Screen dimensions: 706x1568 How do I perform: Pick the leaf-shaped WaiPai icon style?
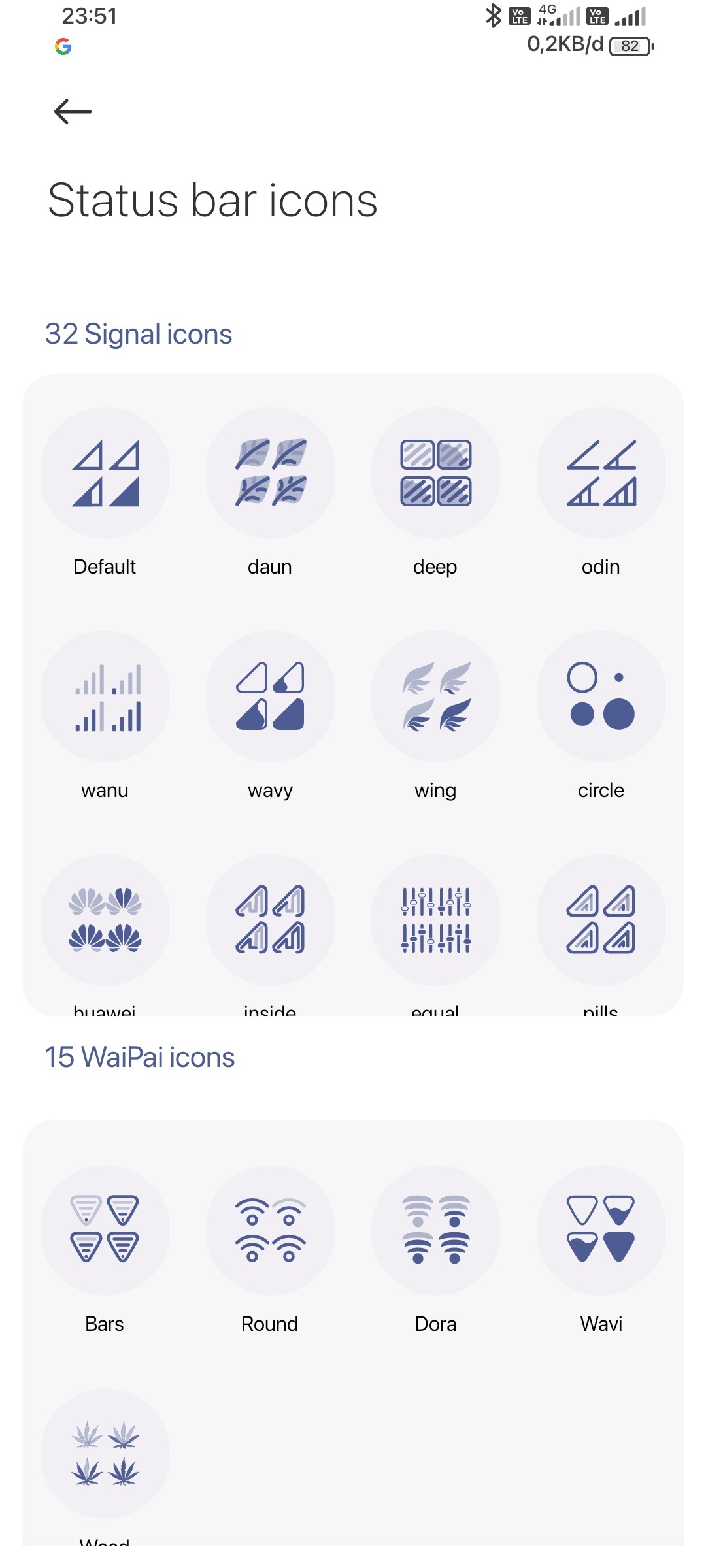click(x=105, y=1454)
